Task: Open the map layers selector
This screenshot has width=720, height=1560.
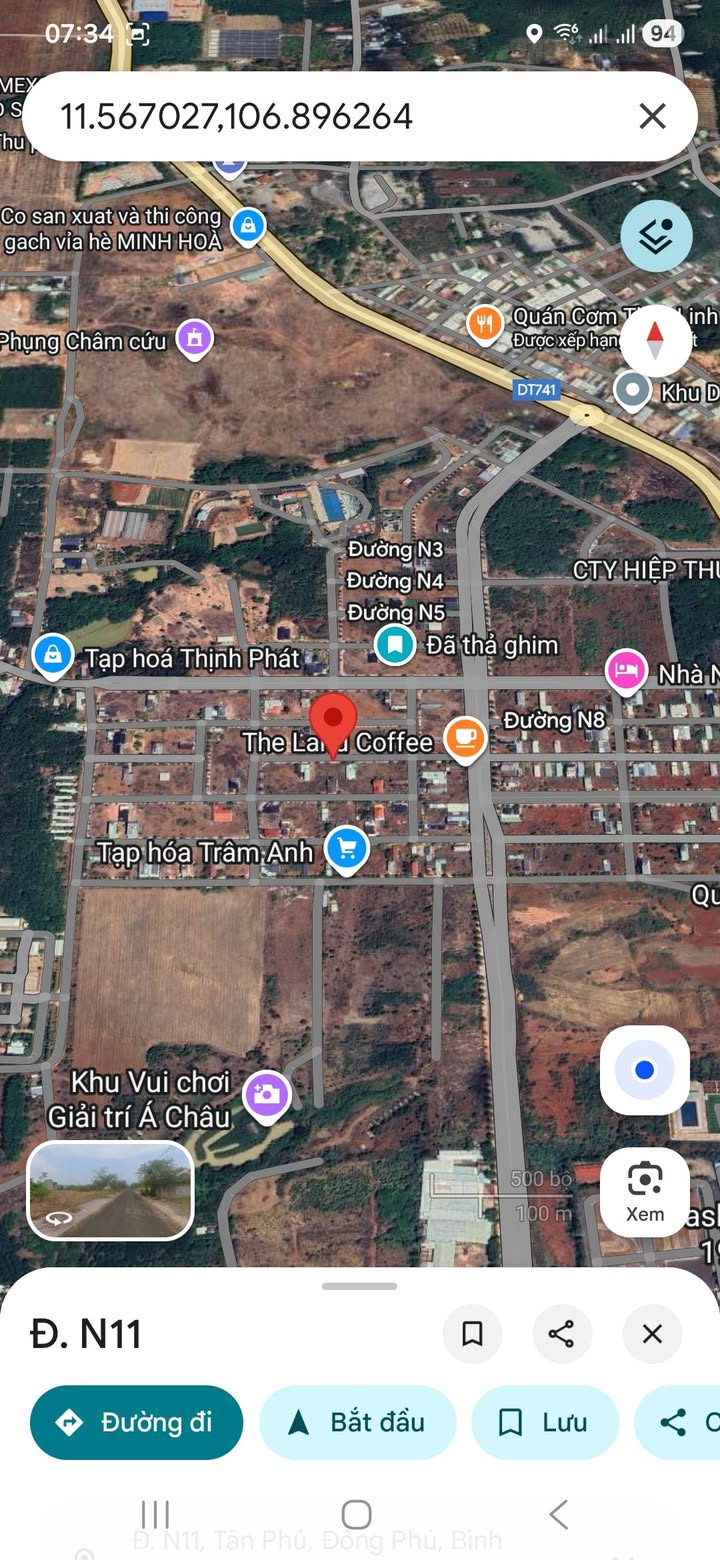Action: [x=656, y=236]
